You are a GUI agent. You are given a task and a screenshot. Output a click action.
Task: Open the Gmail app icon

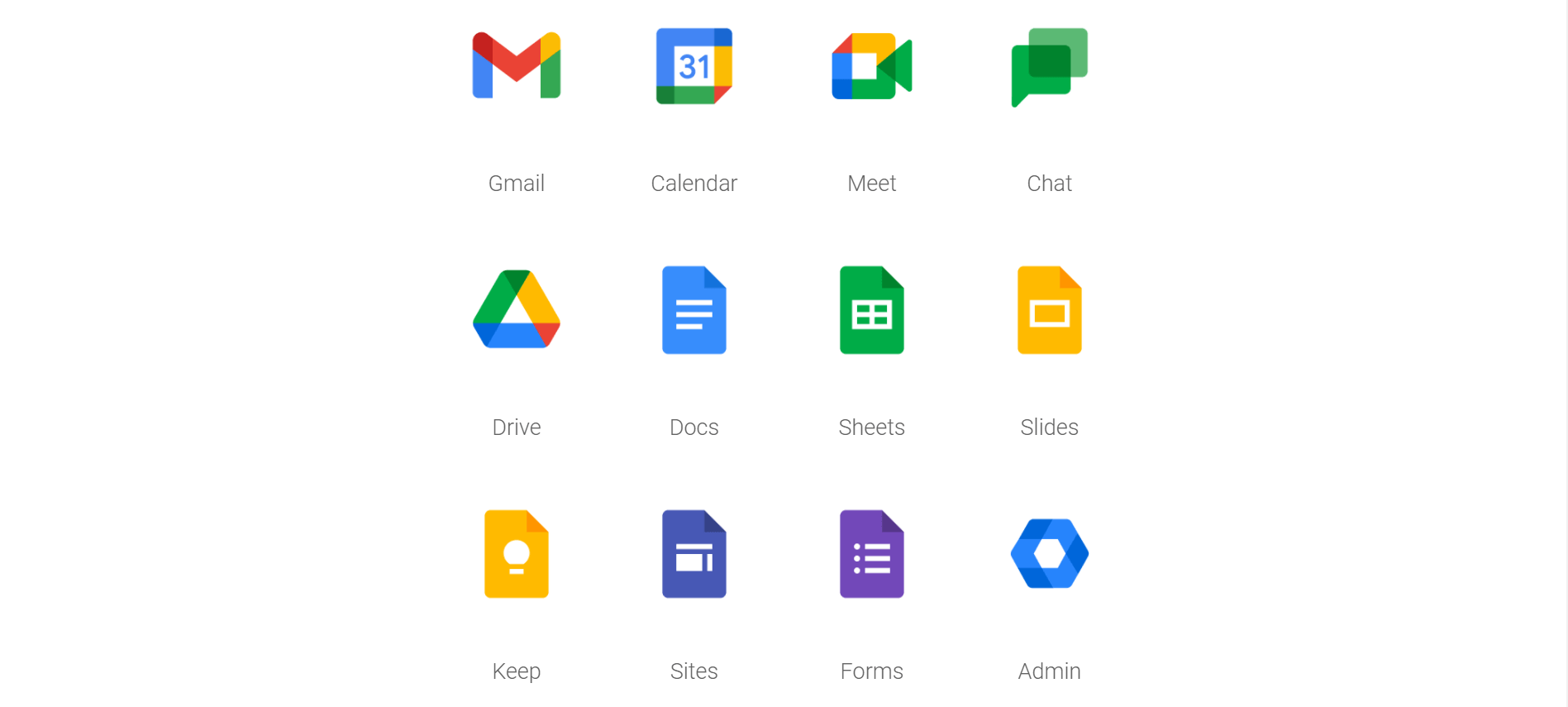click(x=516, y=66)
